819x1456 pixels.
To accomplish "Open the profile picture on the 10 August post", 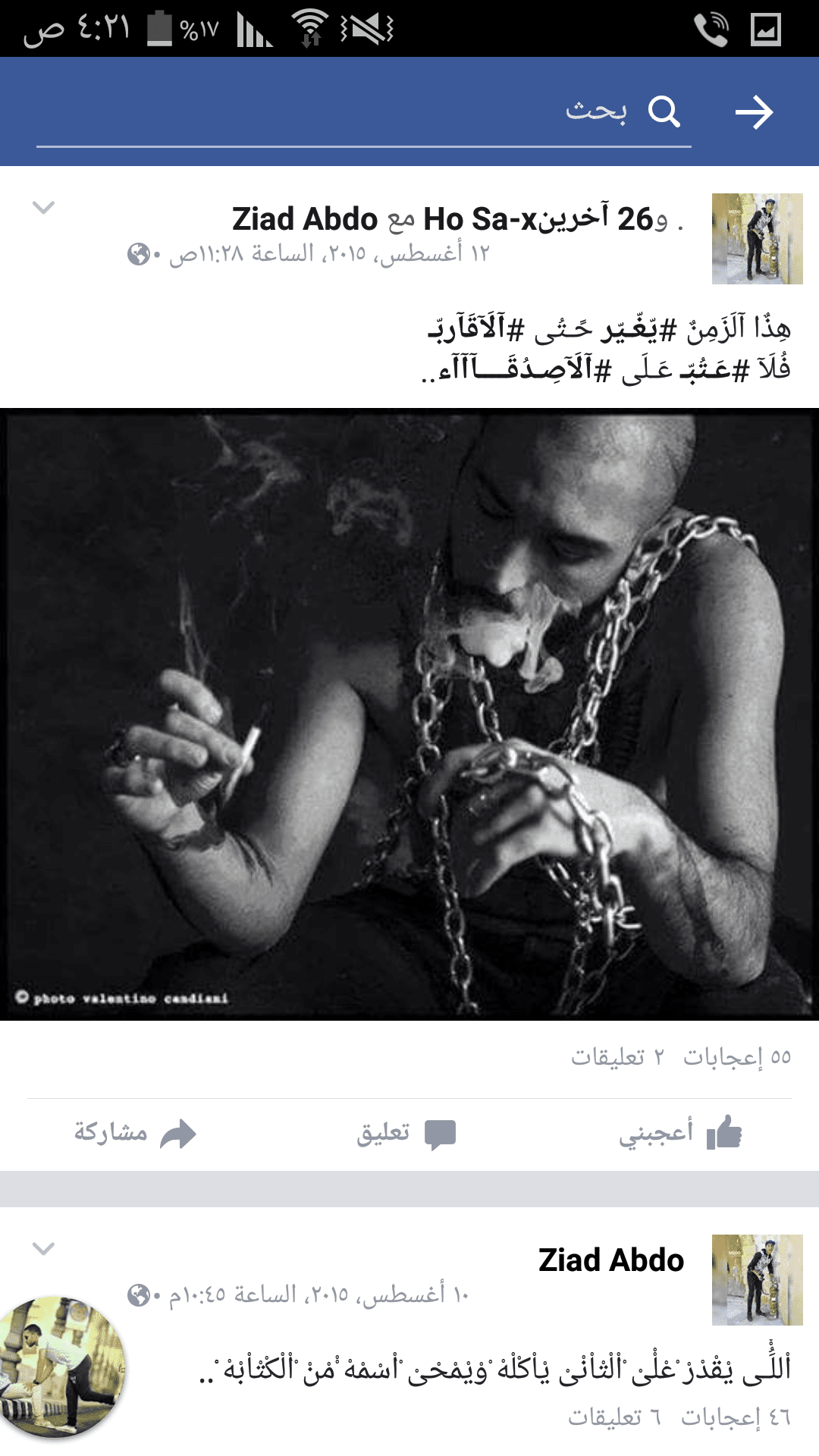I will [757, 1280].
